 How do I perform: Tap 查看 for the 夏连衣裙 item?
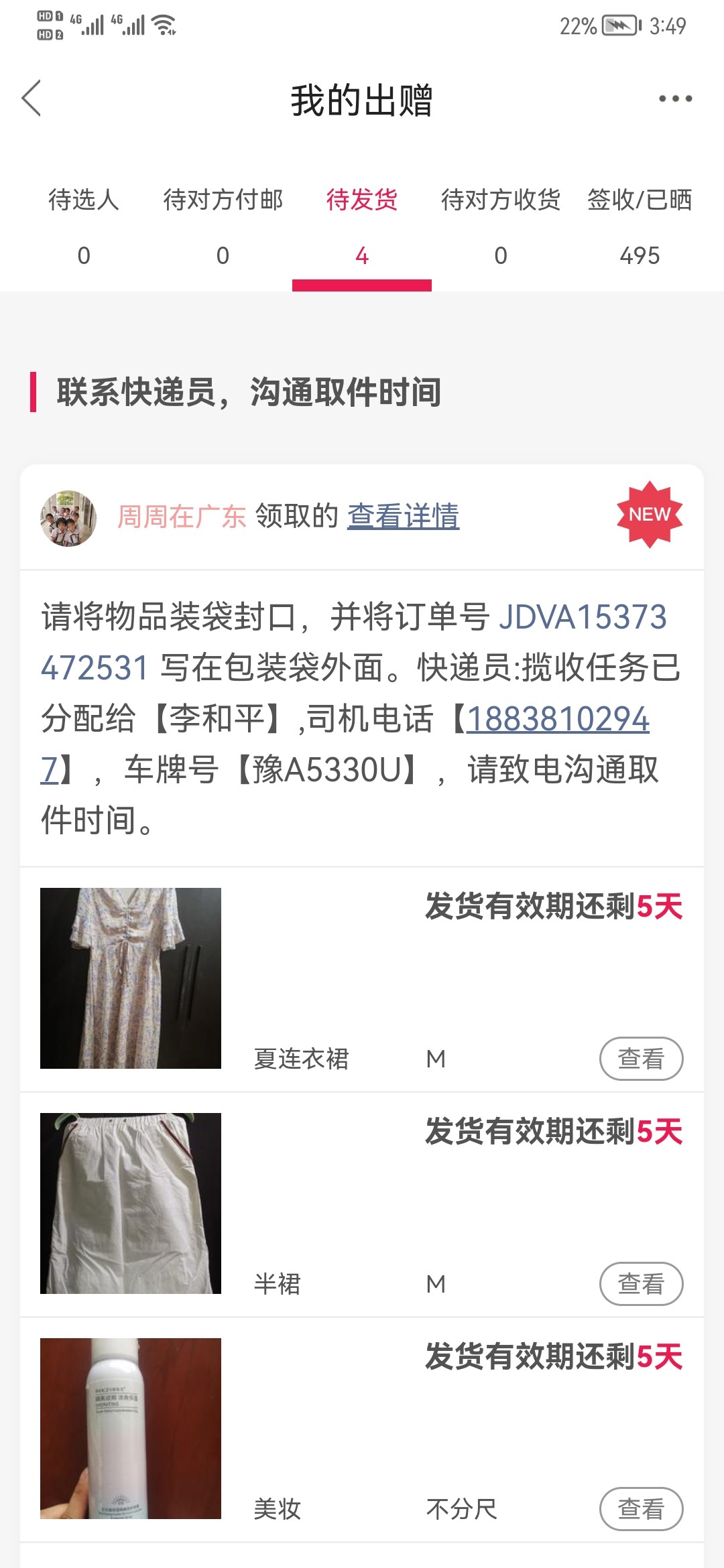tap(641, 1059)
